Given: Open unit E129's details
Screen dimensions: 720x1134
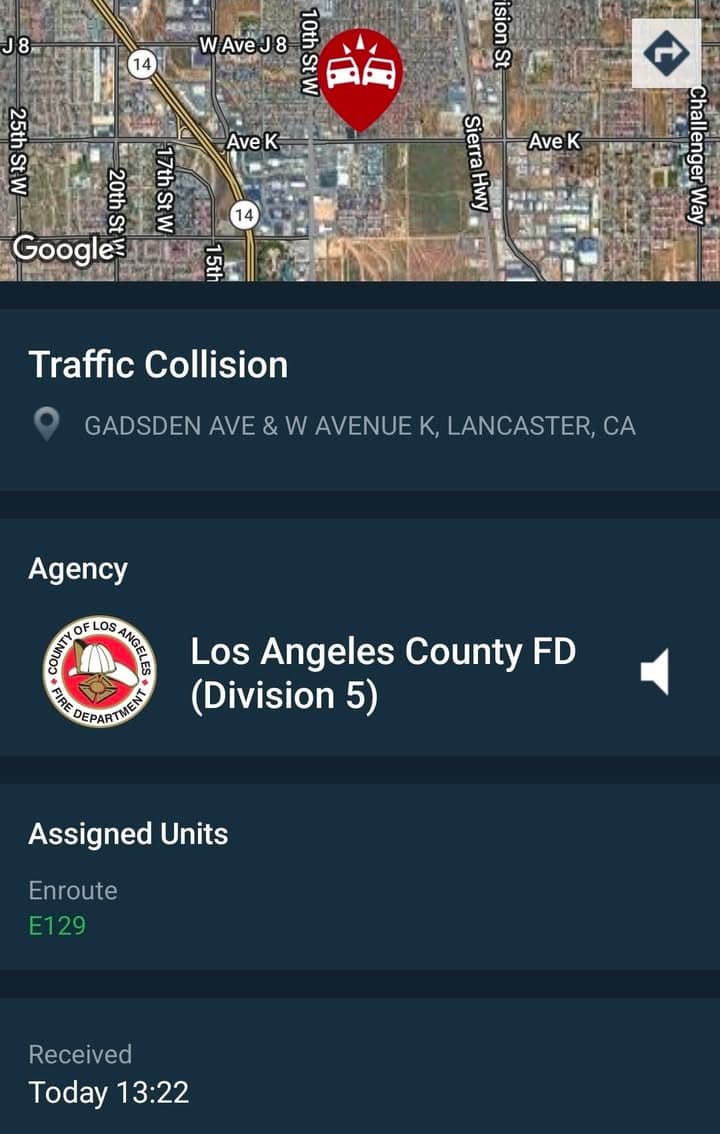Looking at the screenshot, I should (x=54, y=927).
